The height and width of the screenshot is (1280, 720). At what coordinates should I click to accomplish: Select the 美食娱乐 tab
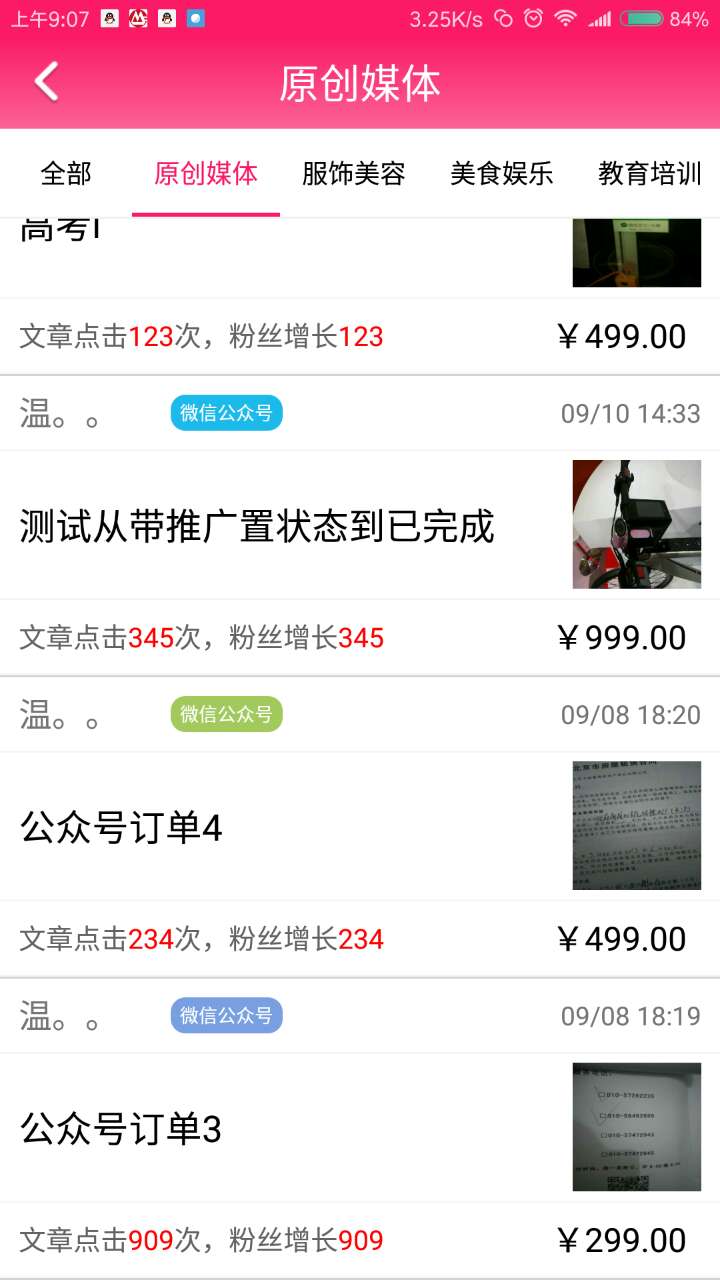pos(501,172)
